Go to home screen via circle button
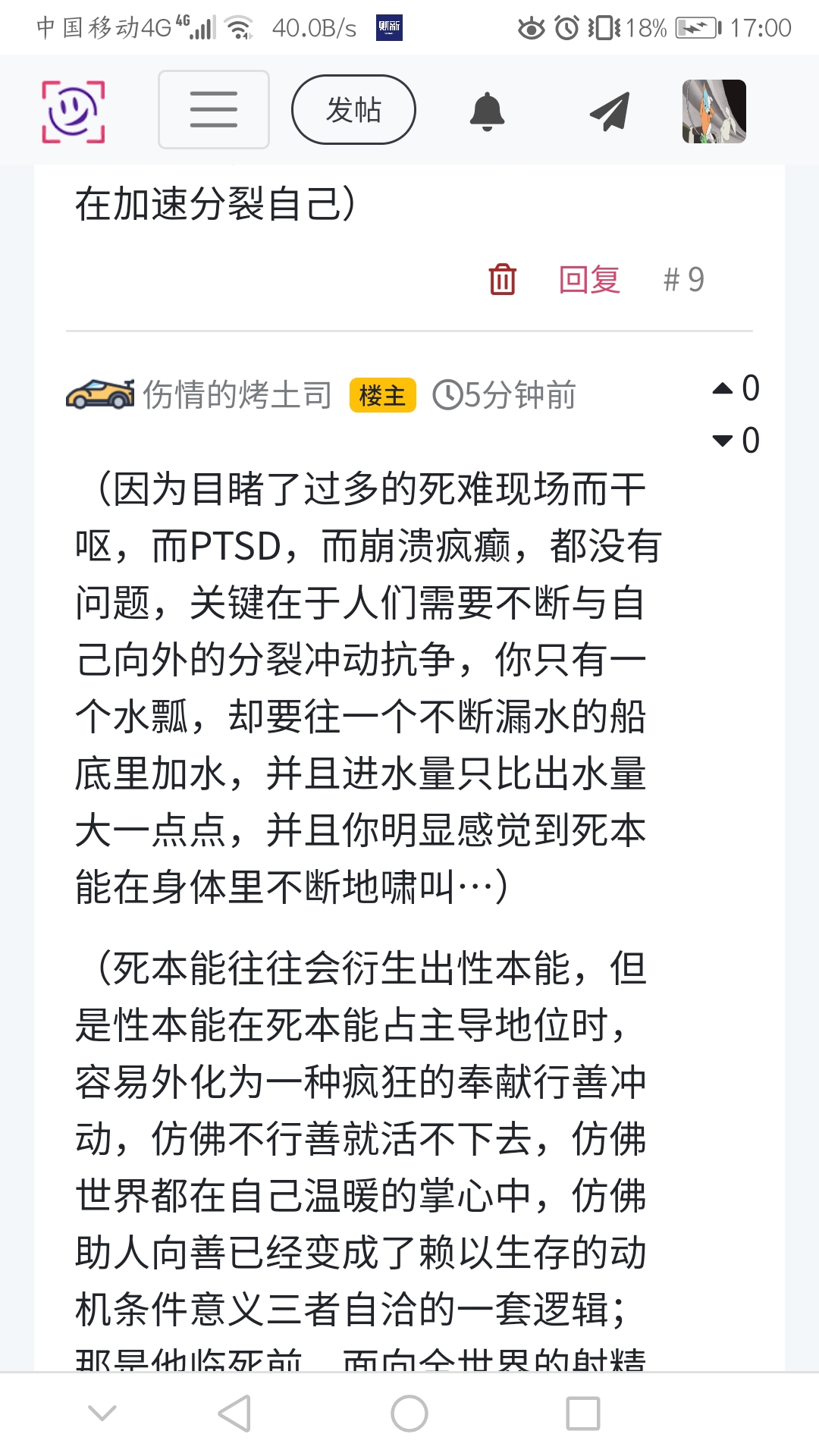The image size is (819, 1456). [409, 1414]
